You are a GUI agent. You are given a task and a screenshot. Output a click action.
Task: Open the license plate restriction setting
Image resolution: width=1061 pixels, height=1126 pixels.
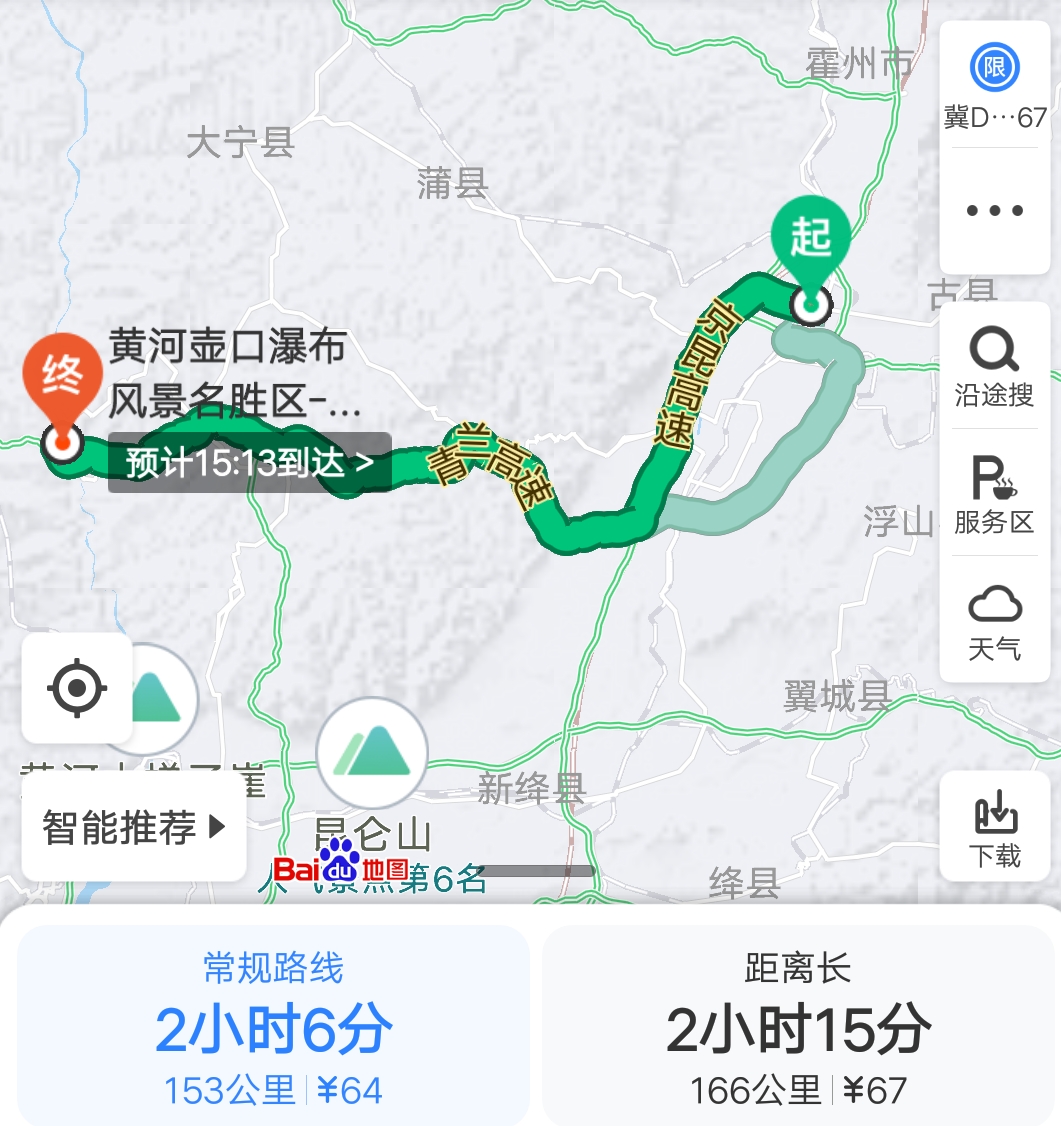[x=994, y=88]
